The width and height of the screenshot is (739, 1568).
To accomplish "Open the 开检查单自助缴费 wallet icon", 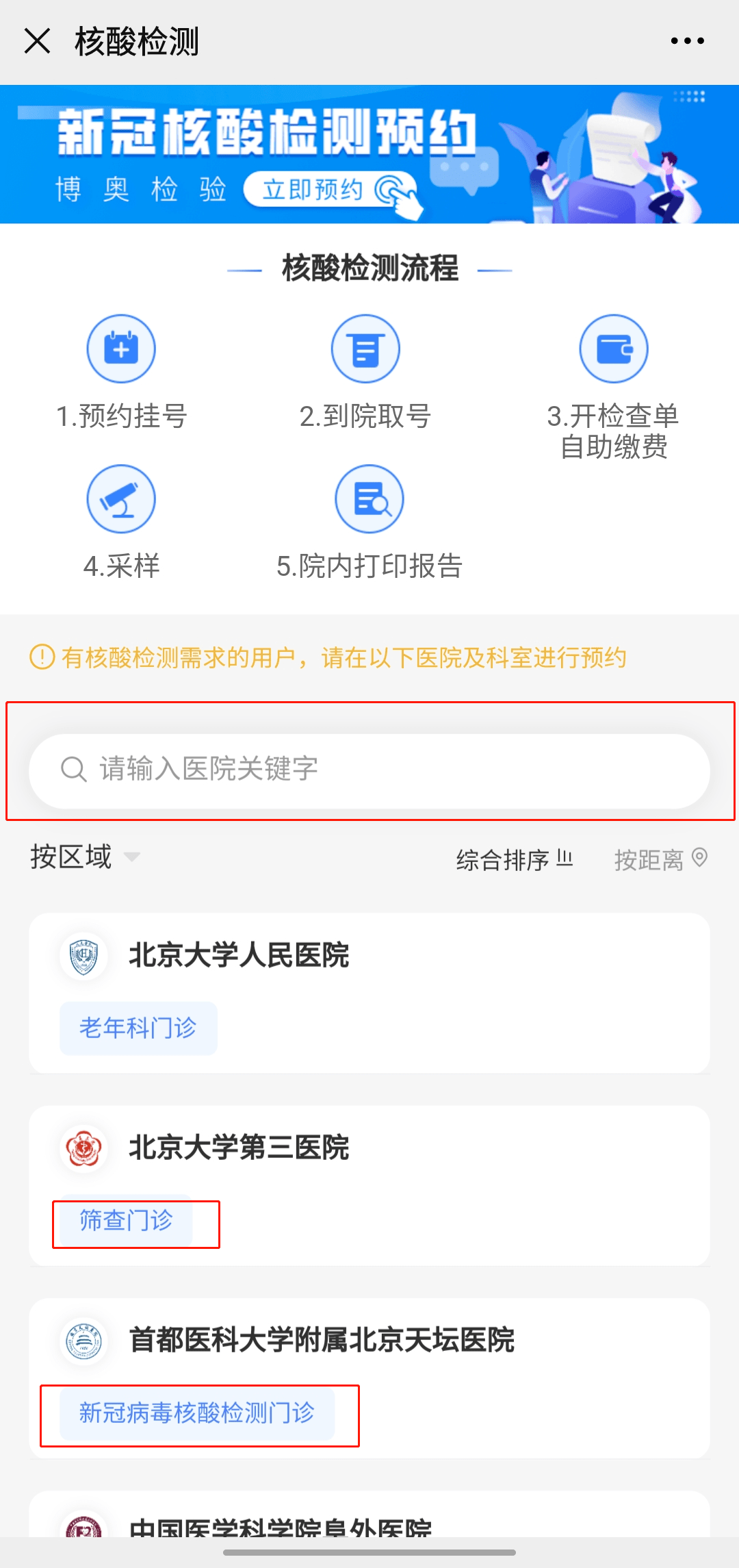I will 614,348.
